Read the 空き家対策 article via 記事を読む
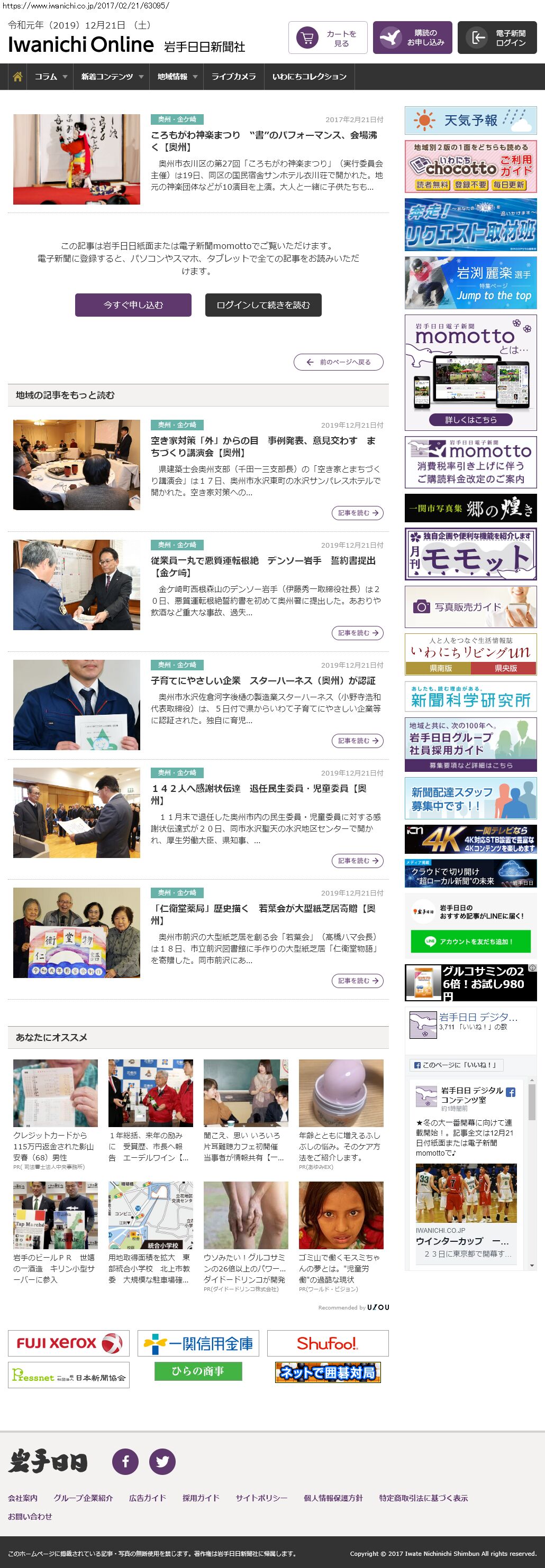This screenshot has height=1568, width=545. 358,513
